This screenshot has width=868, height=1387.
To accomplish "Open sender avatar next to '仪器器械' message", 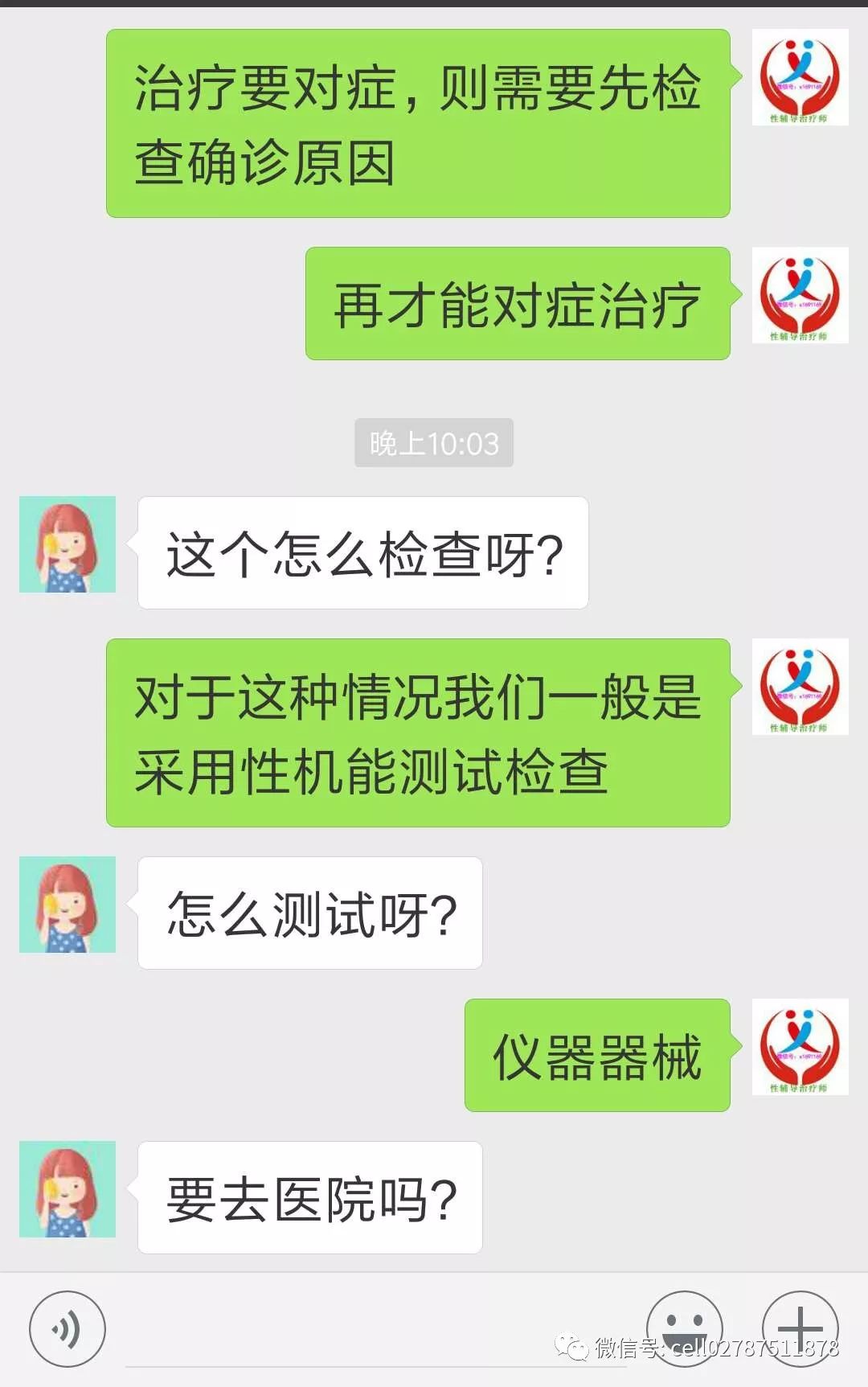I will click(800, 1047).
